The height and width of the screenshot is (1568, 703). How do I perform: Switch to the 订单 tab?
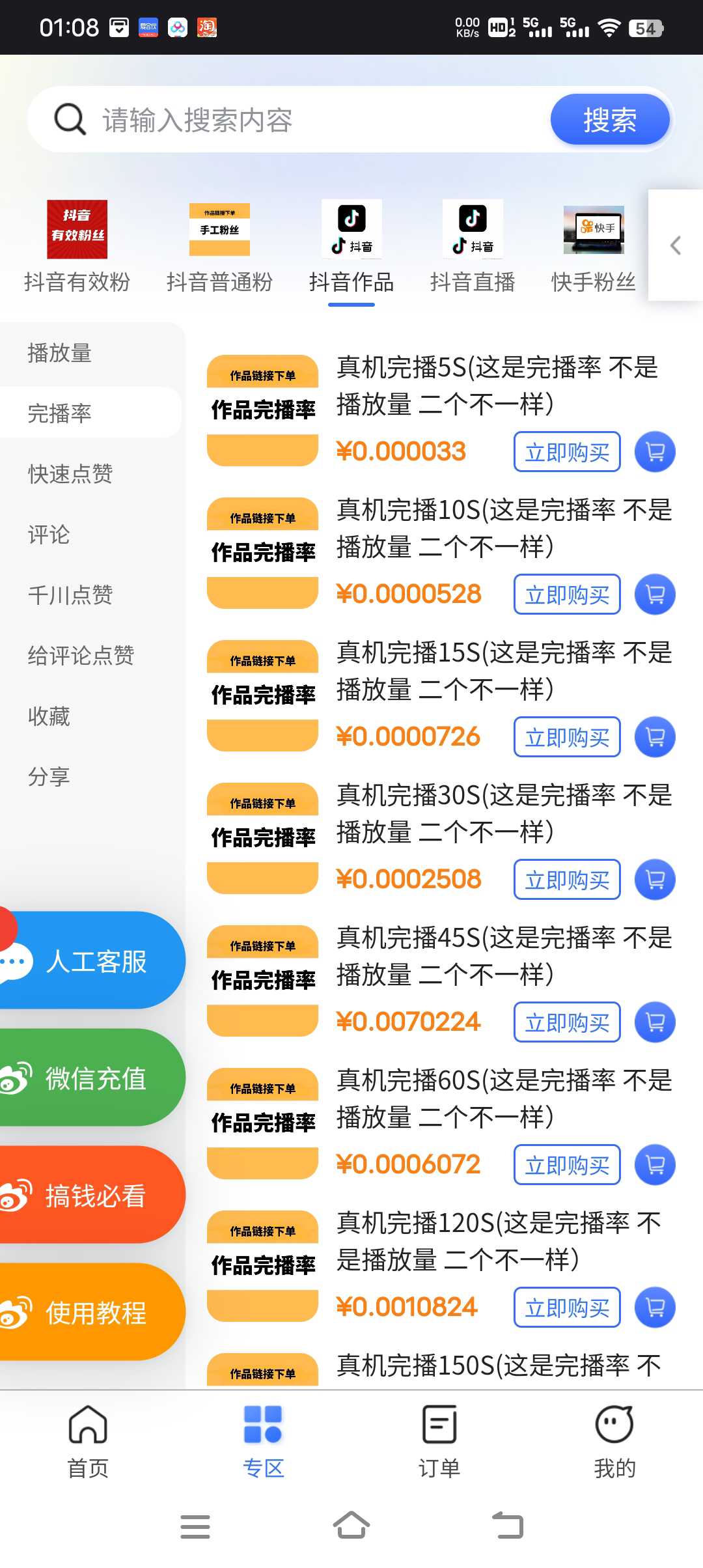(x=439, y=1442)
